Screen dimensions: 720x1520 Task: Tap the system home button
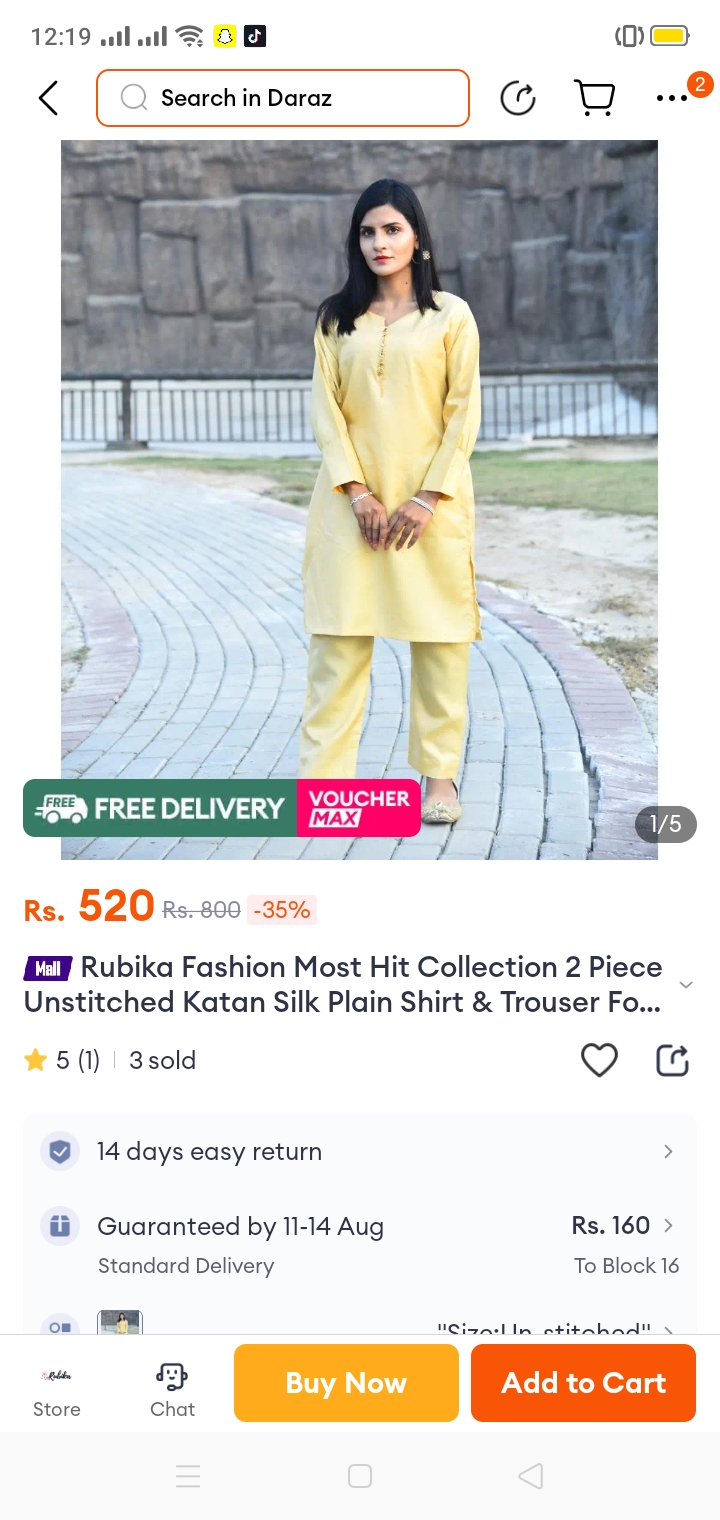tap(360, 1476)
